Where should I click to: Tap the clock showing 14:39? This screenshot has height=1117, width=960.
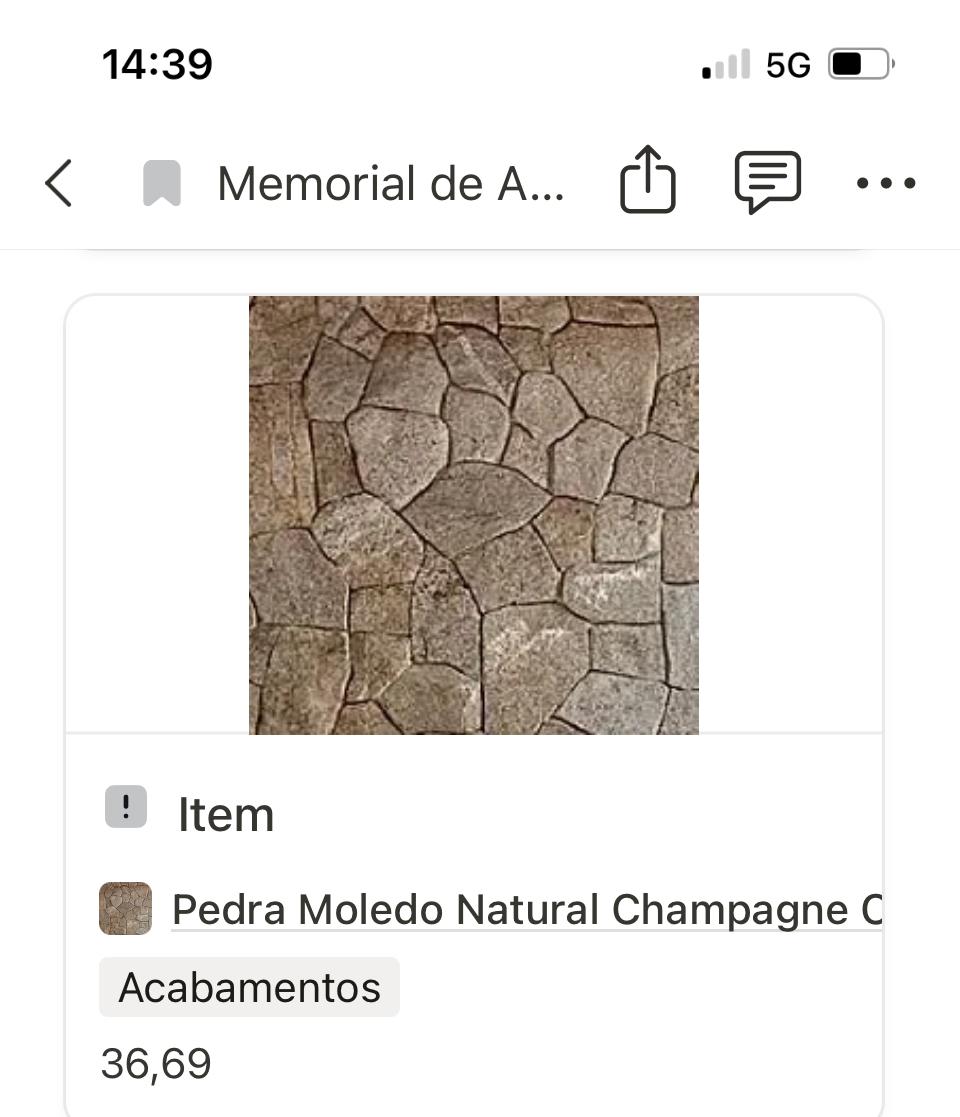[155, 63]
